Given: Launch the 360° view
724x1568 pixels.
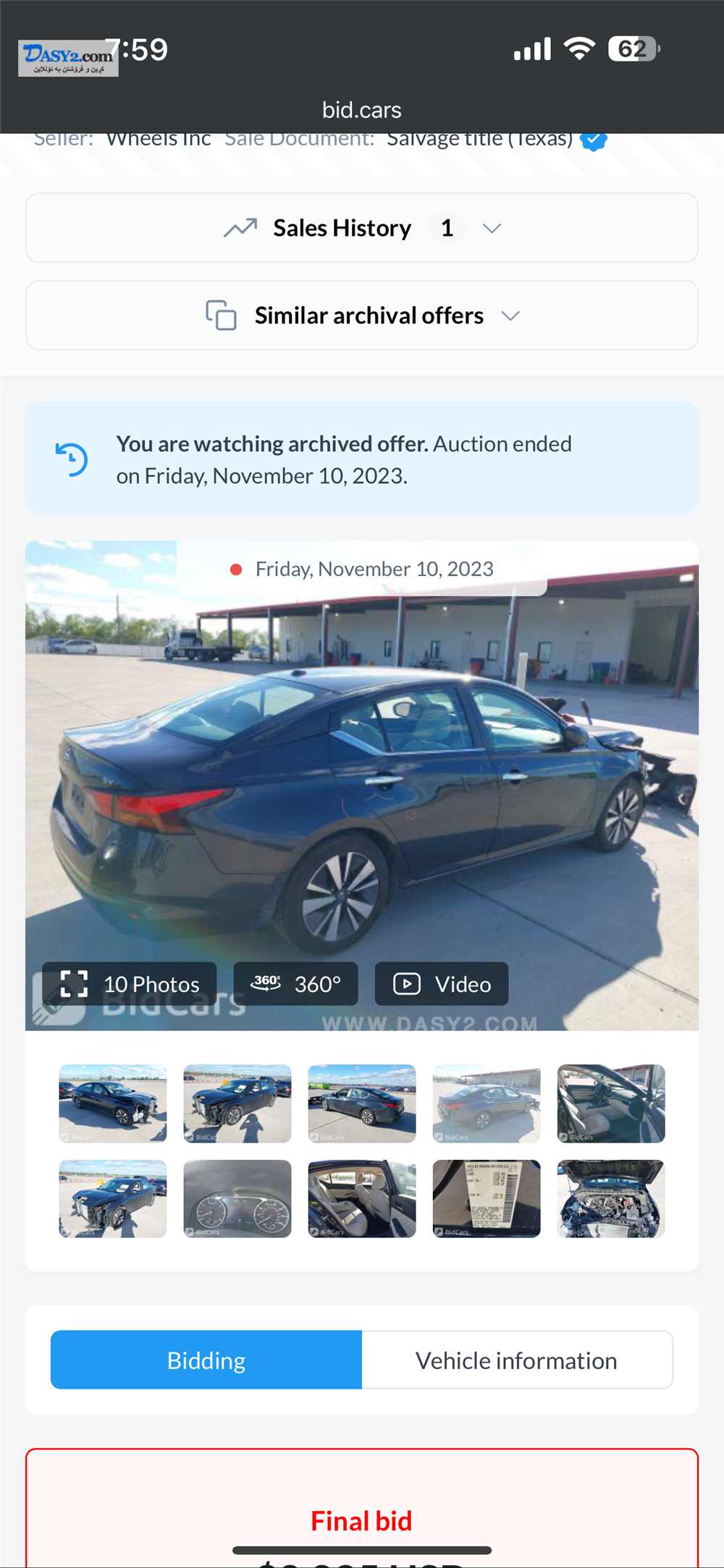Looking at the screenshot, I should point(295,984).
